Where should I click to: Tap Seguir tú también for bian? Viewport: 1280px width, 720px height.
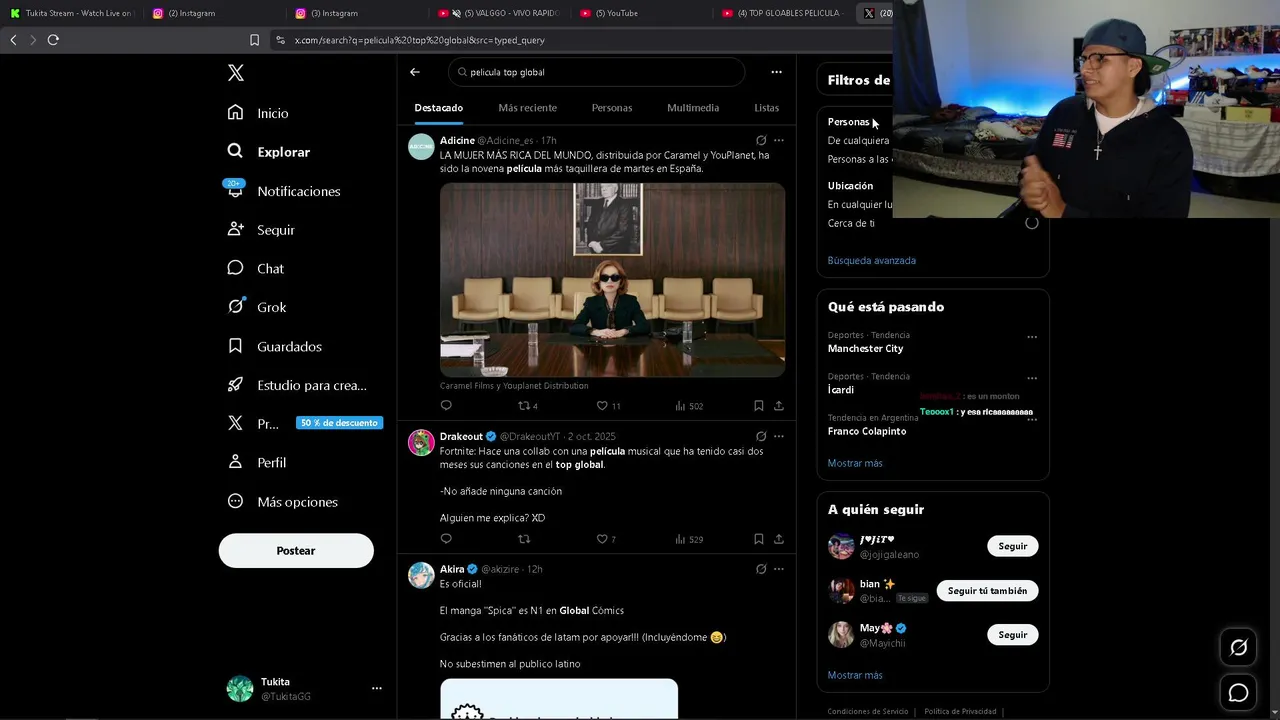987,591
